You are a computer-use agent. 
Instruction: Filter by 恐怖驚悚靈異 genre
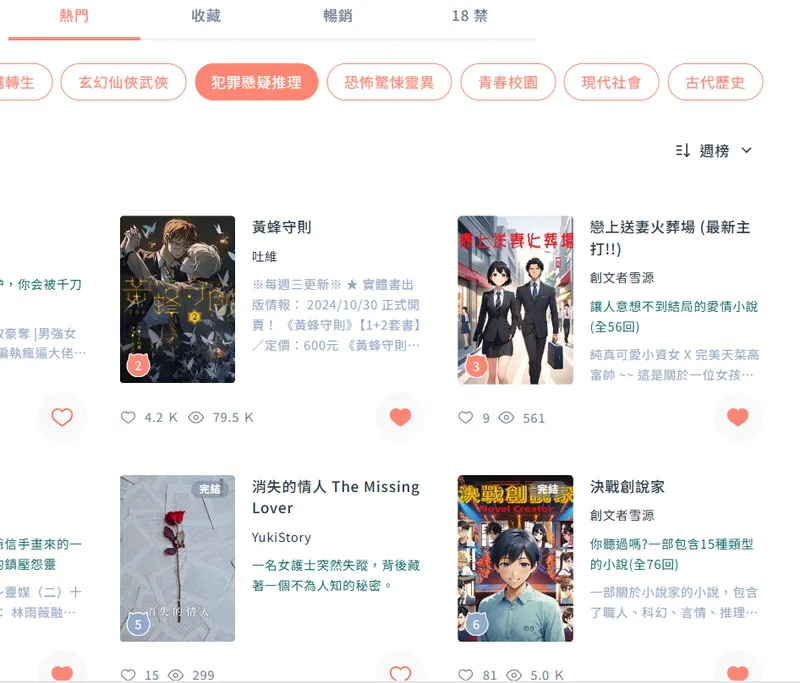tap(389, 82)
